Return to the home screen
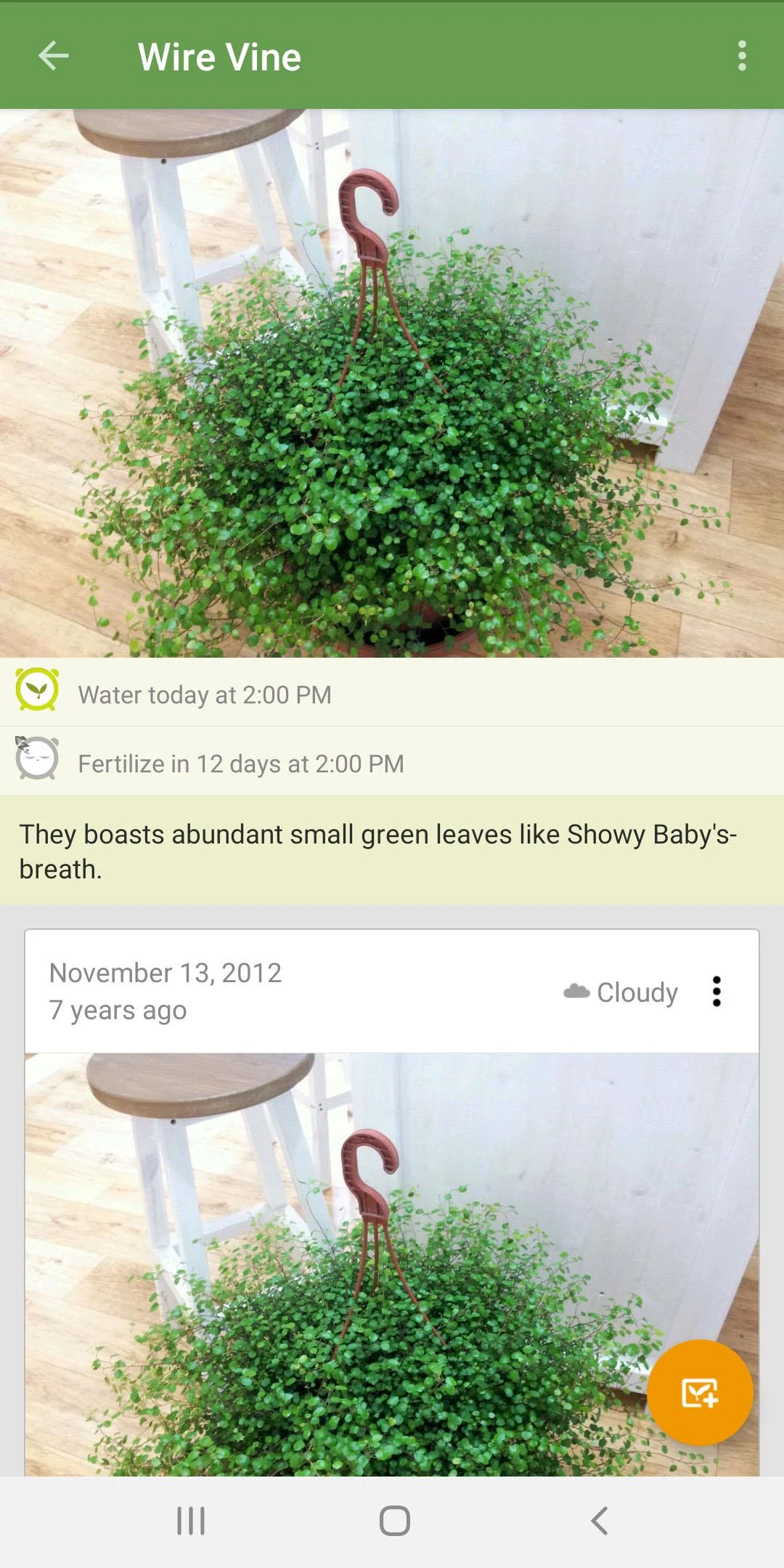784x1568 pixels. 394,1520
